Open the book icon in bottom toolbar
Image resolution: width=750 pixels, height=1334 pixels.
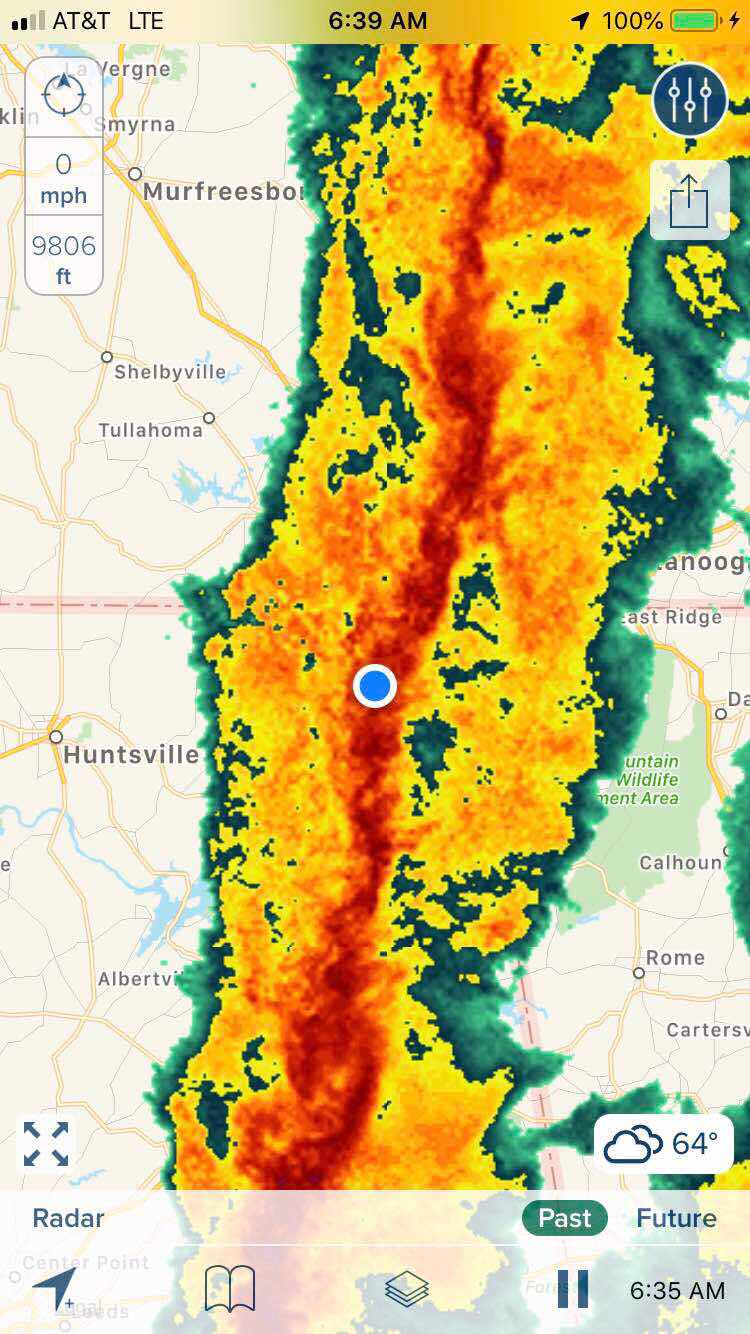pos(230,1289)
